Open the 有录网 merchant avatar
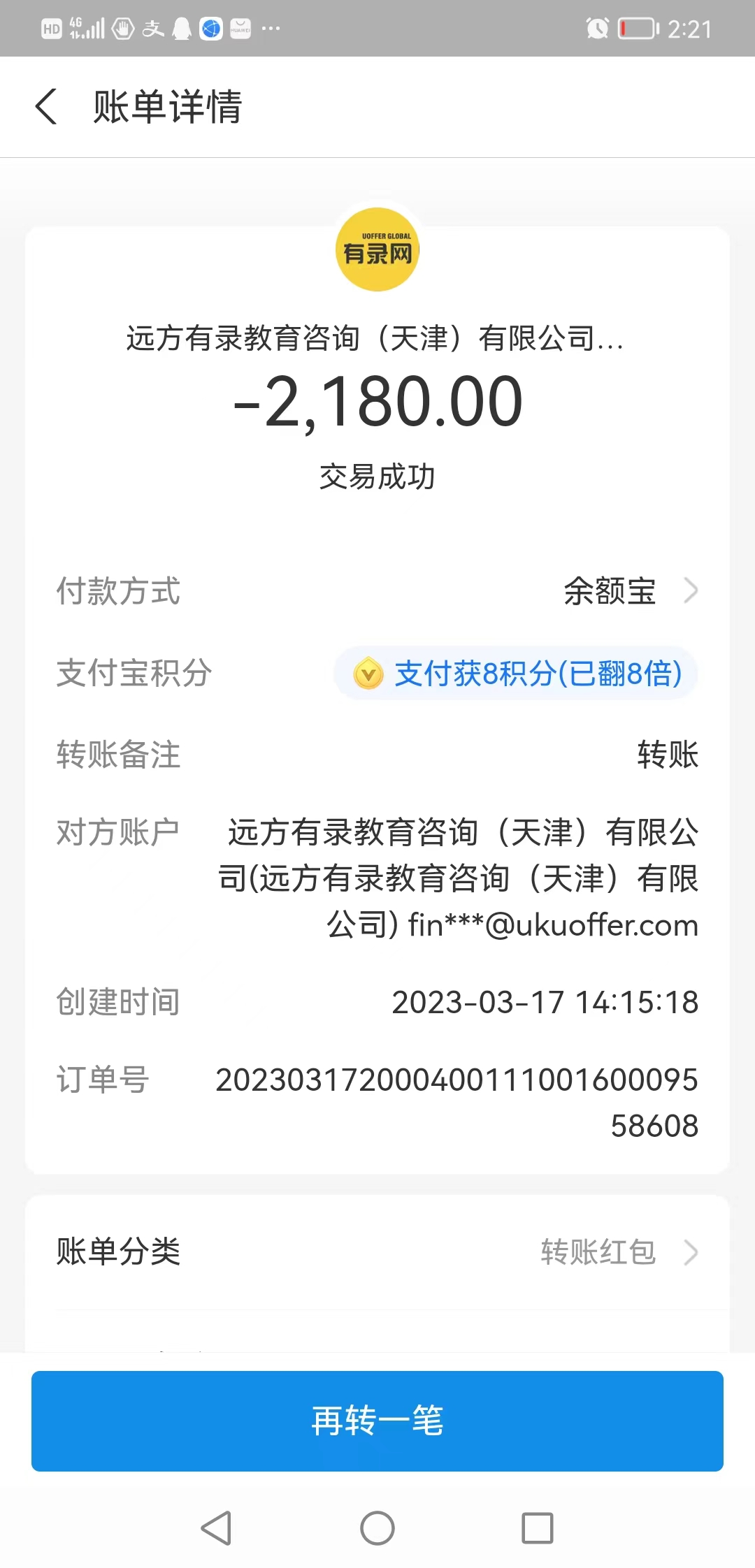 (x=377, y=250)
